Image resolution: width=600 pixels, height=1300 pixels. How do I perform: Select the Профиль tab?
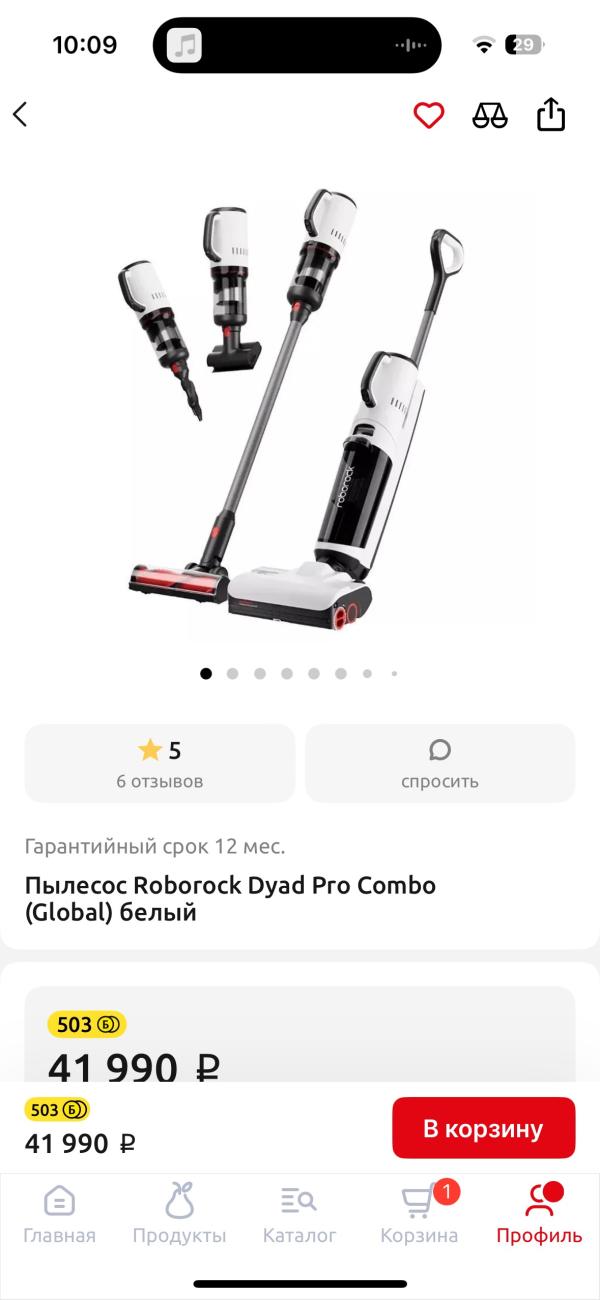click(539, 1214)
